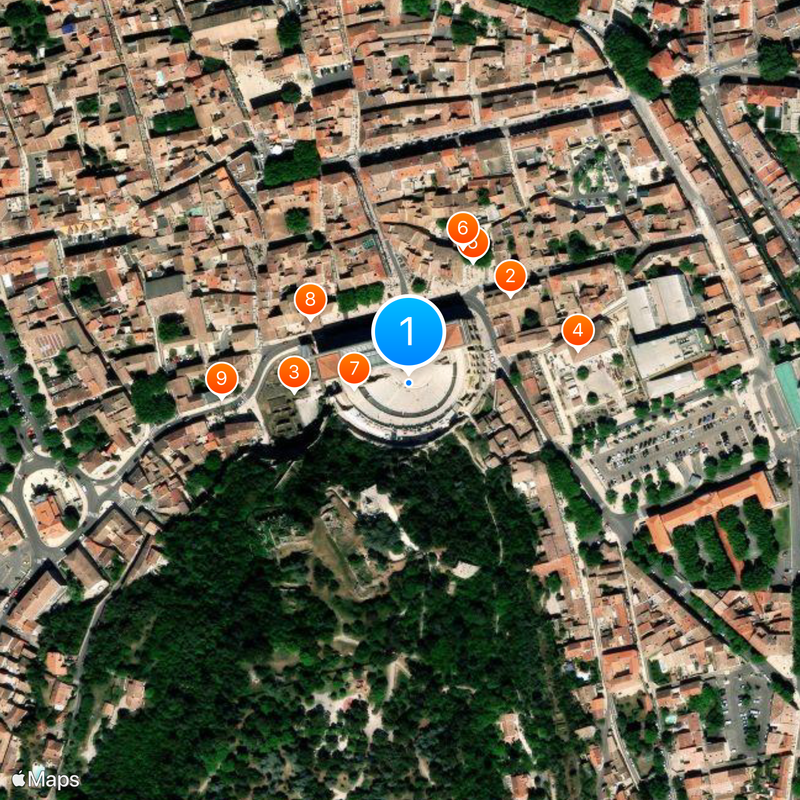Open the location pin numbered 8
The height and width of the screenshot is (800, 800).
(x=310, y=298)
